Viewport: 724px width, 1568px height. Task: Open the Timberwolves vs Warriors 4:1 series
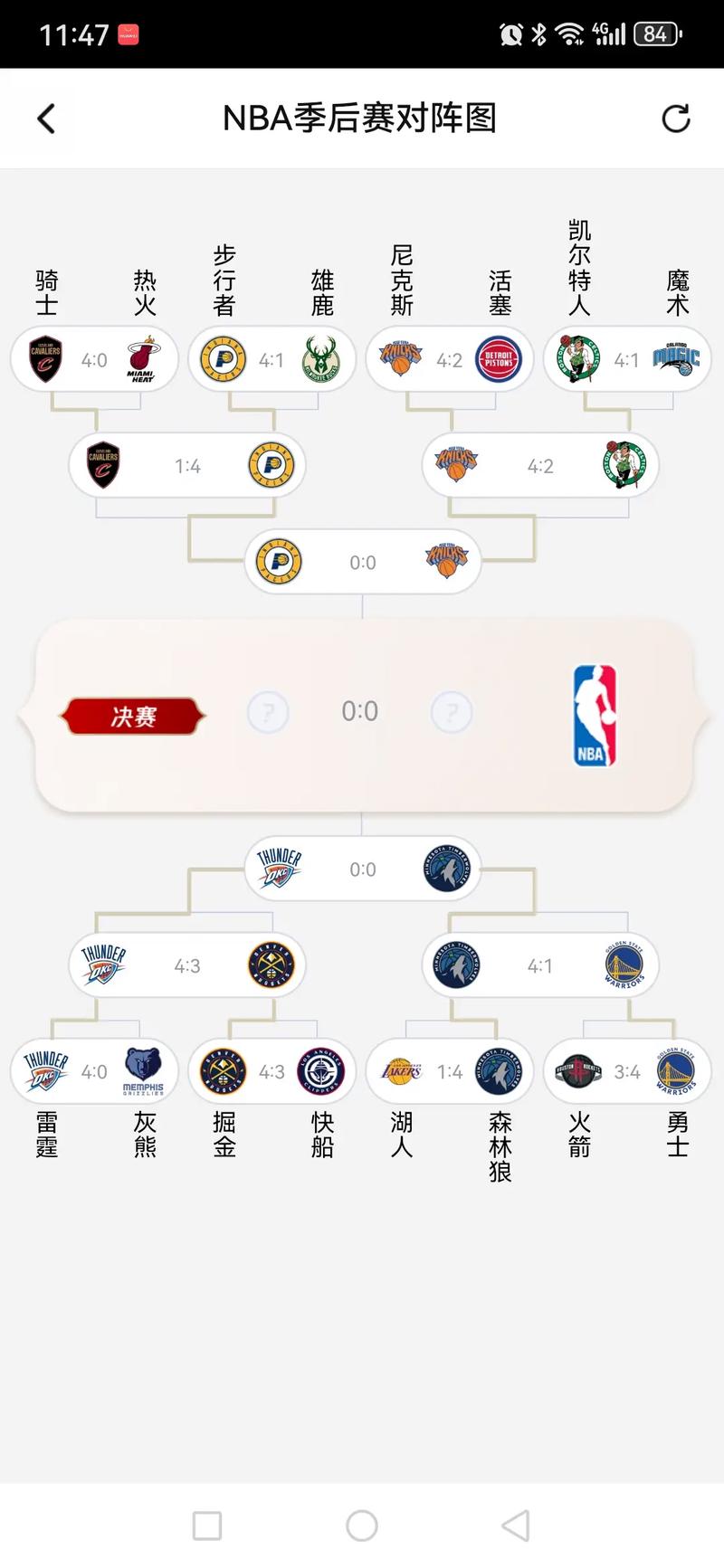pyautogui.click(x=540, y=965)
